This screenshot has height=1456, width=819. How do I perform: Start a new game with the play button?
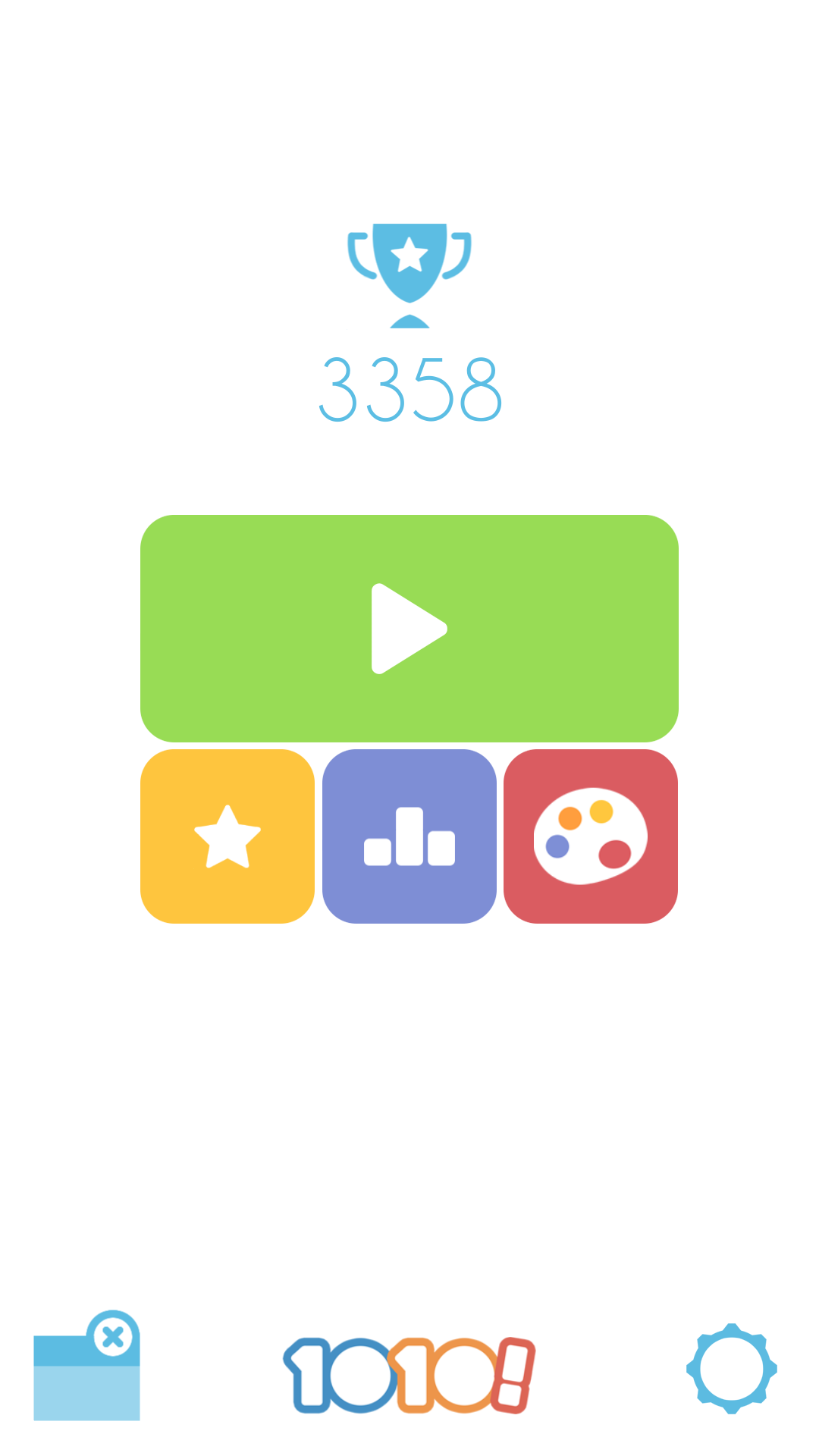tap(409, 628)
